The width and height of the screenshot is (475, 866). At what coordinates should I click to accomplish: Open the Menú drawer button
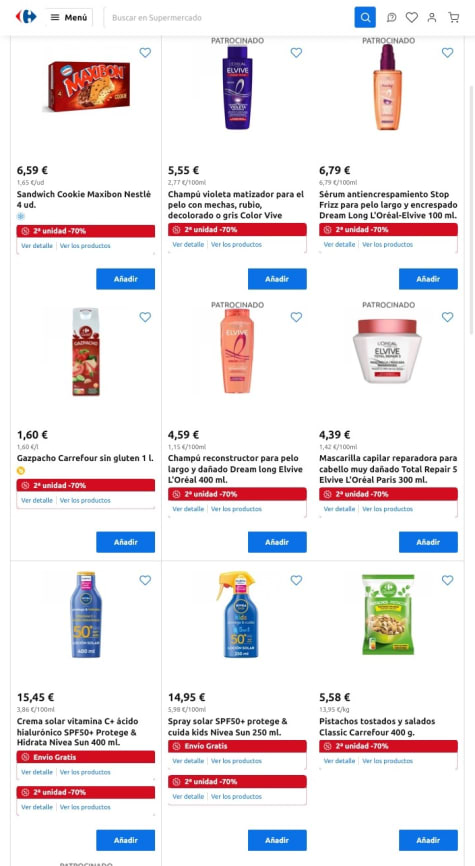tap(69, 17)
